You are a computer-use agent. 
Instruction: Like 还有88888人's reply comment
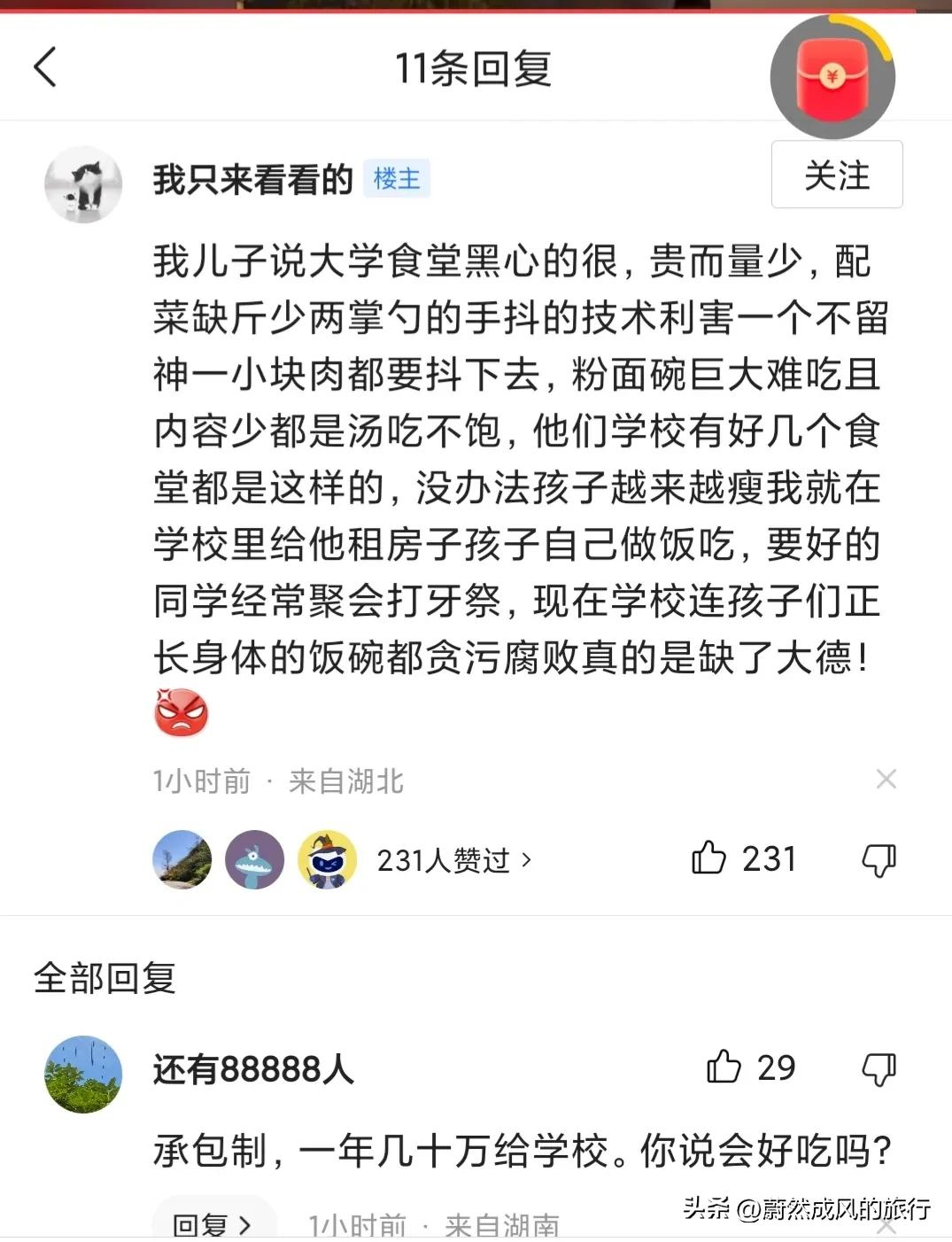tap(724, 1068)
